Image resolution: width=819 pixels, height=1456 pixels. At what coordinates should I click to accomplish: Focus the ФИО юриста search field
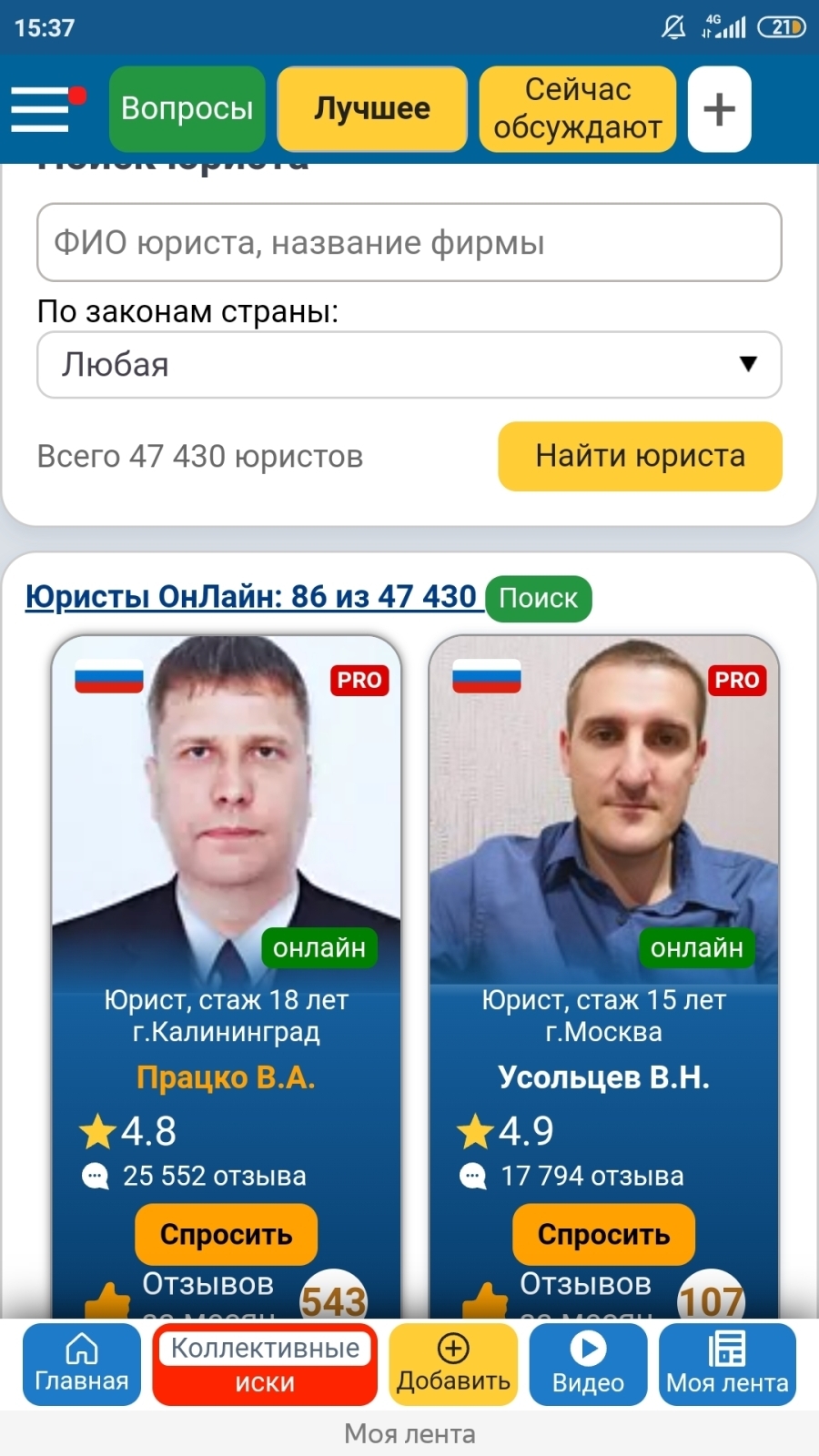click(x=409, y=243)
